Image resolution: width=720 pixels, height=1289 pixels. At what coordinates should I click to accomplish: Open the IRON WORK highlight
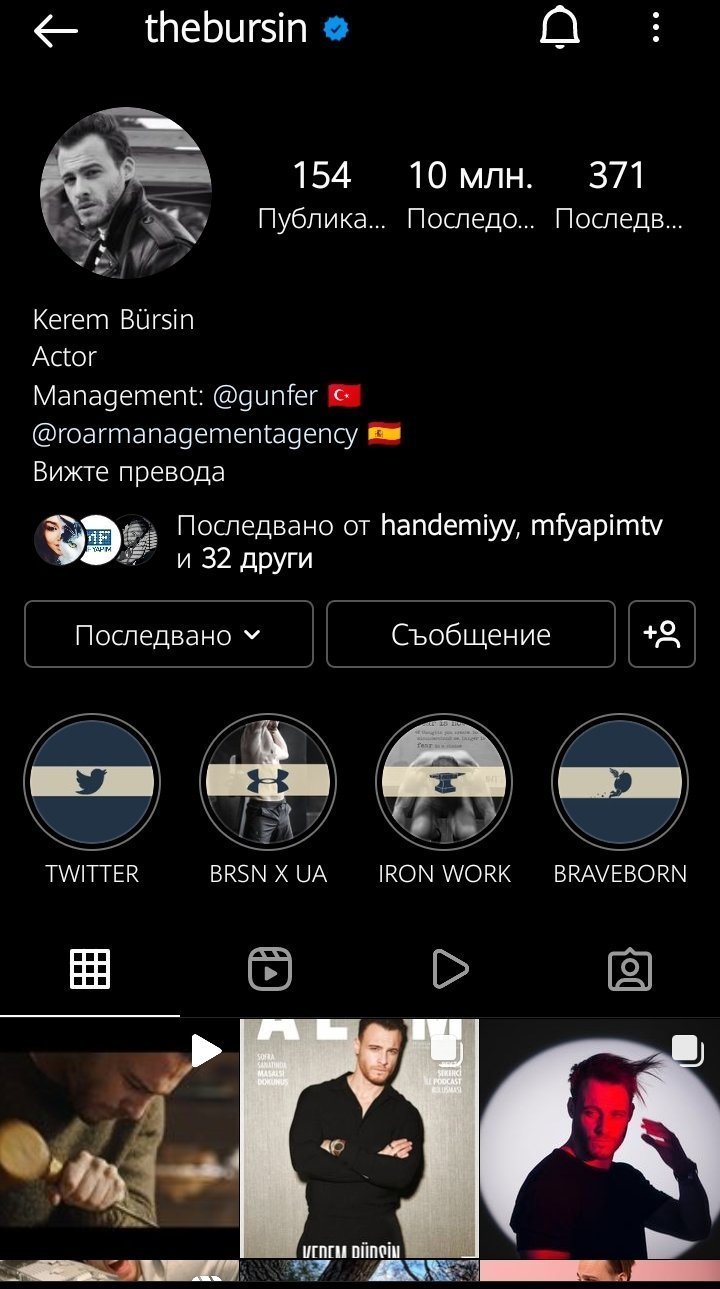pos(444,781)
